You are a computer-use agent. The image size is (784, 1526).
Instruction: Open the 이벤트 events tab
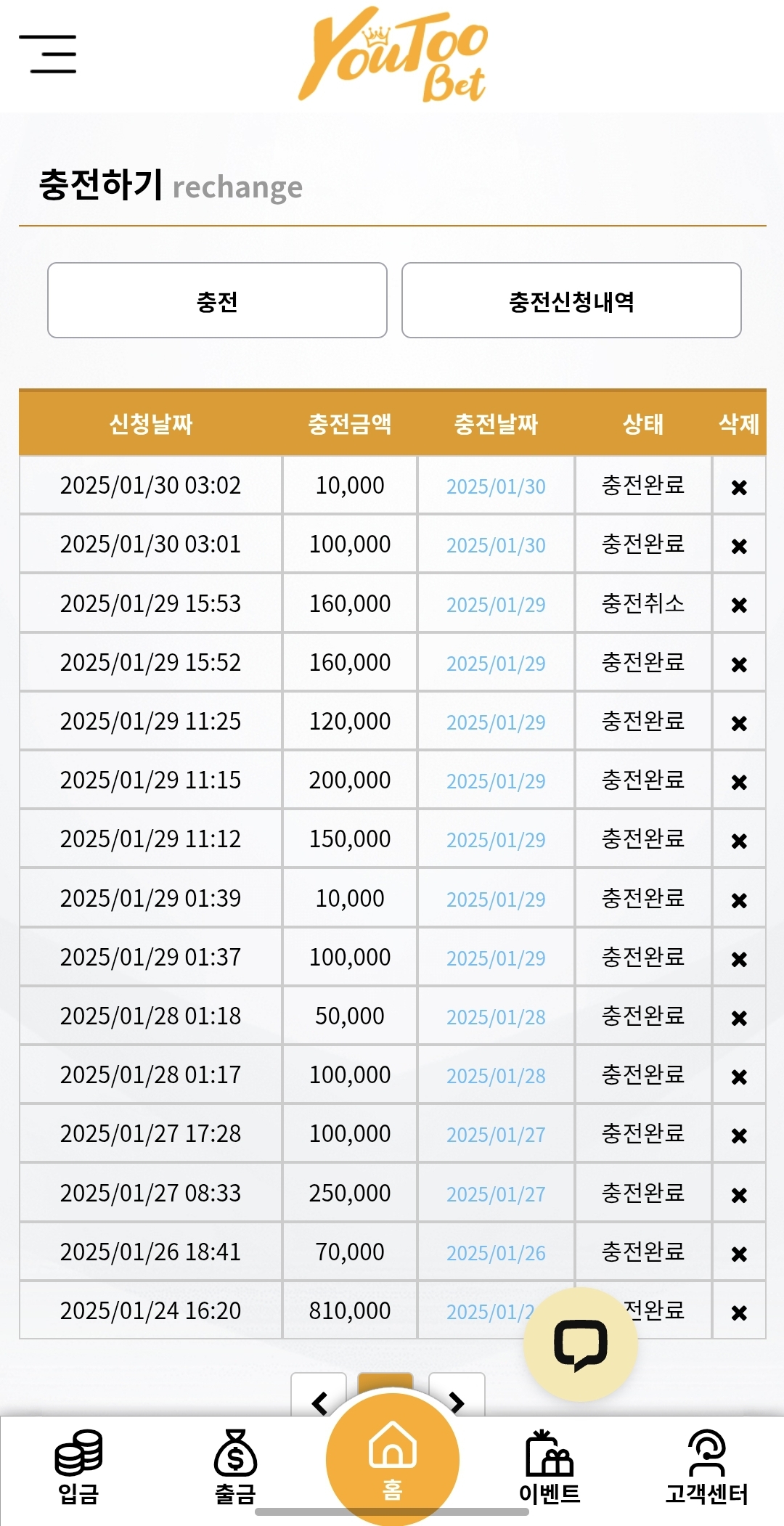[x=550, y=1466]
